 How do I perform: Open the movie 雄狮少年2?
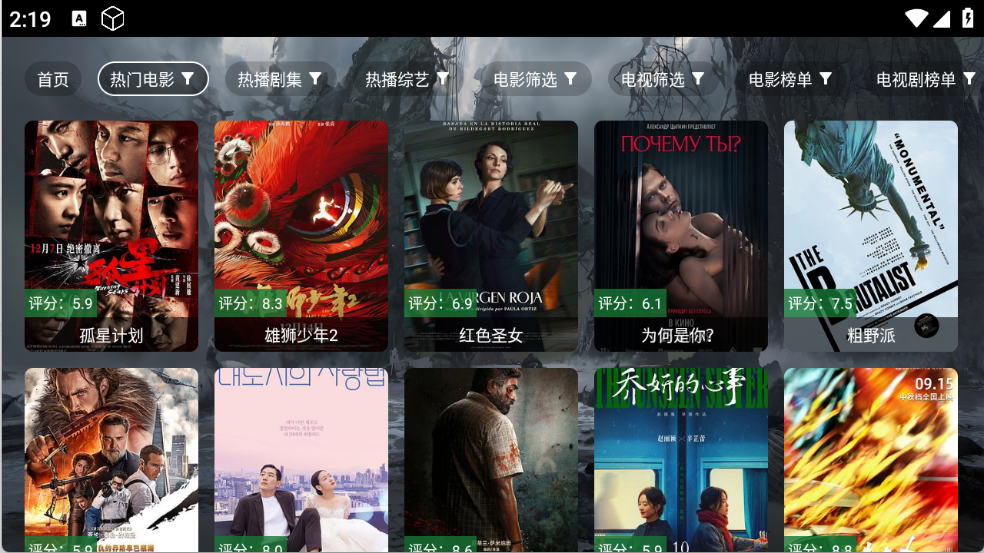(301, 236)
